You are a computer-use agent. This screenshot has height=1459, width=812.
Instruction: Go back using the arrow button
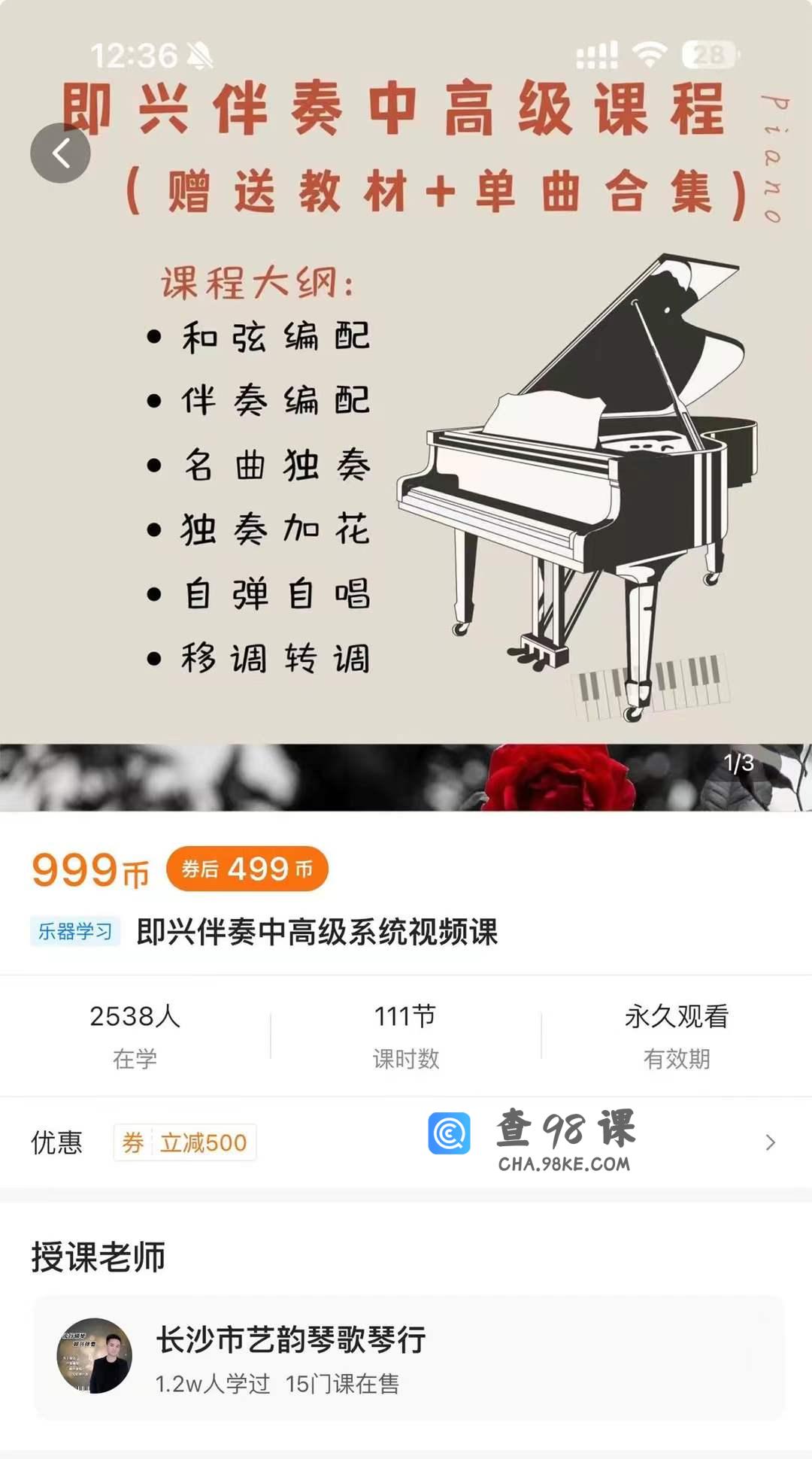click(x=60, y=153)
